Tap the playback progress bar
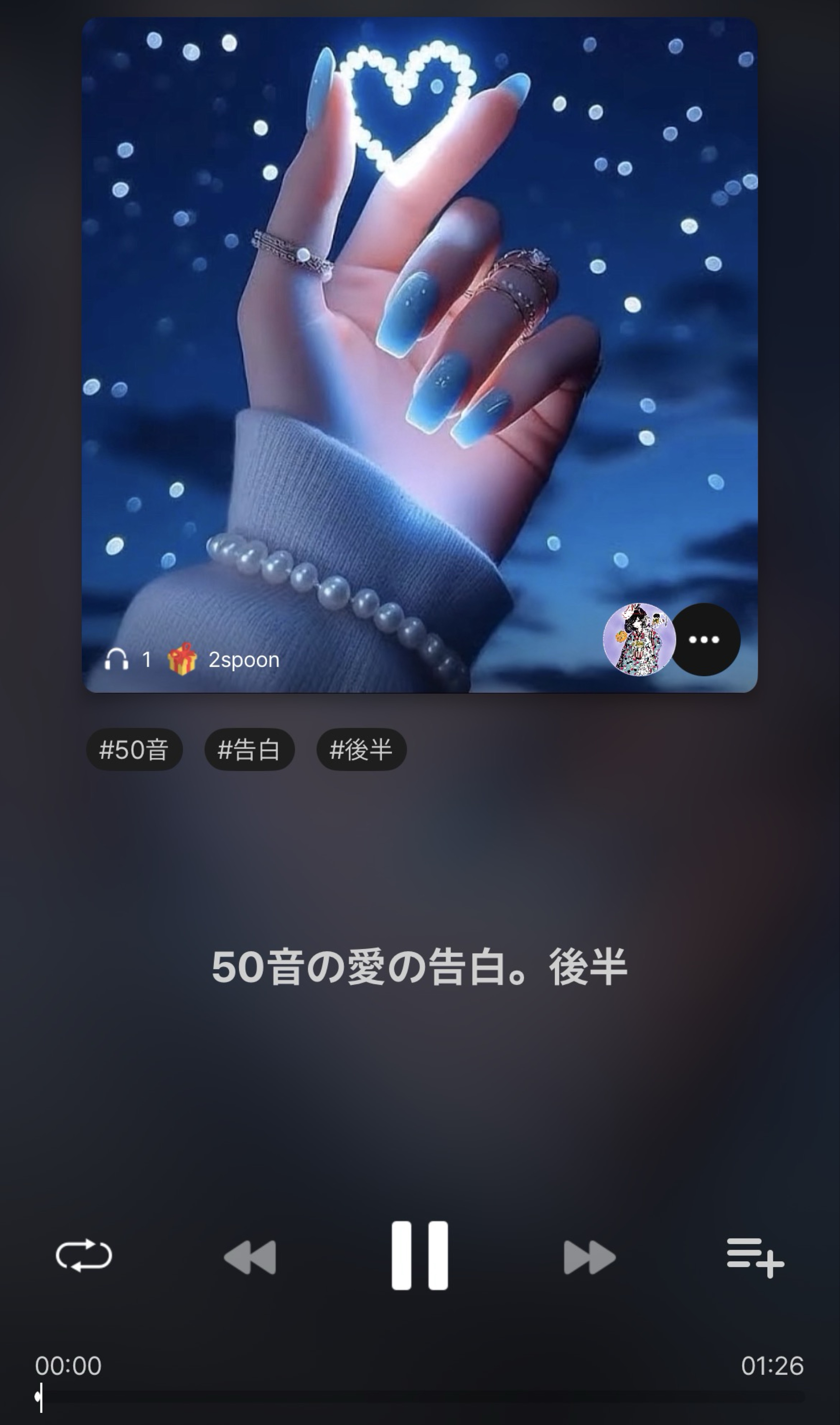The width and height of the screenshot is (840, 1425). (x=420, y=1397)
